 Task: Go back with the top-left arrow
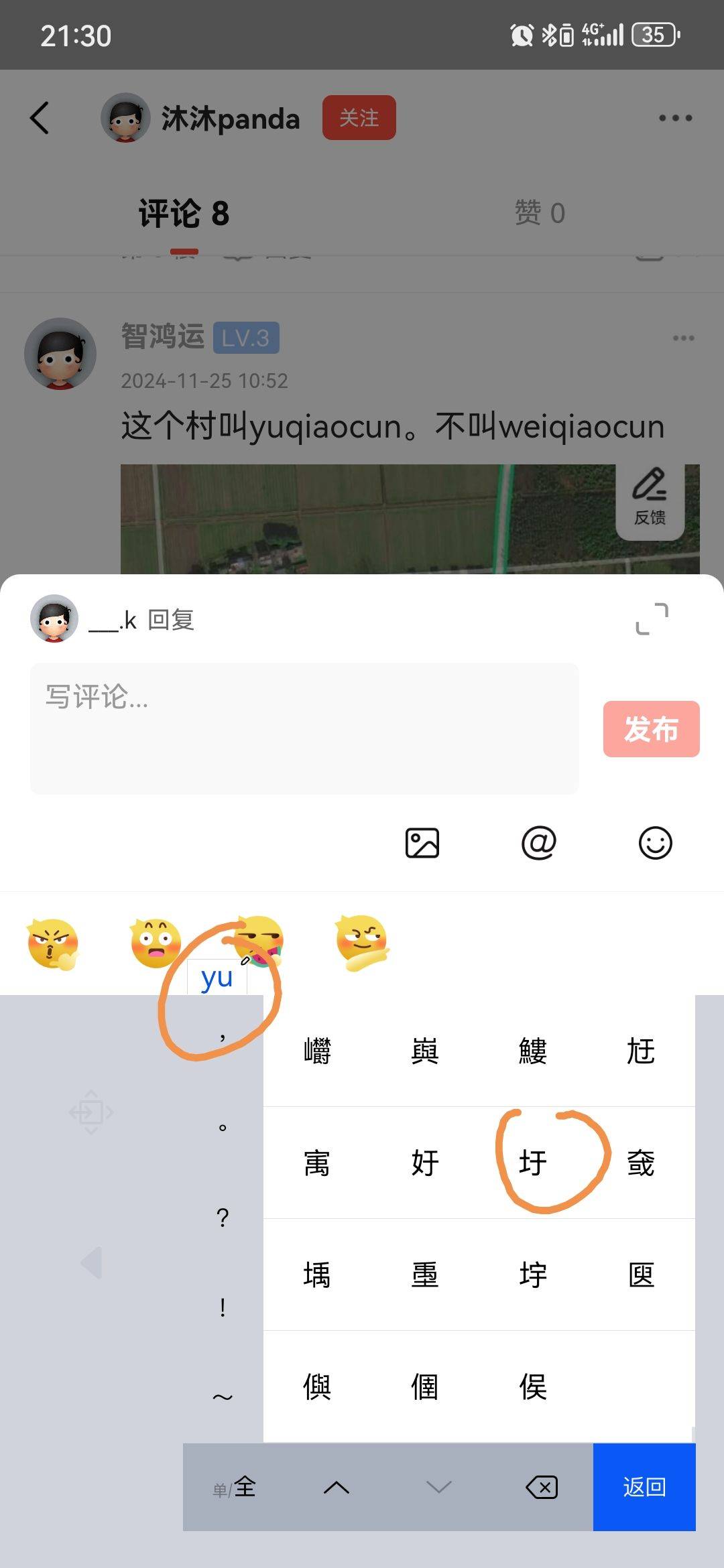40,118
